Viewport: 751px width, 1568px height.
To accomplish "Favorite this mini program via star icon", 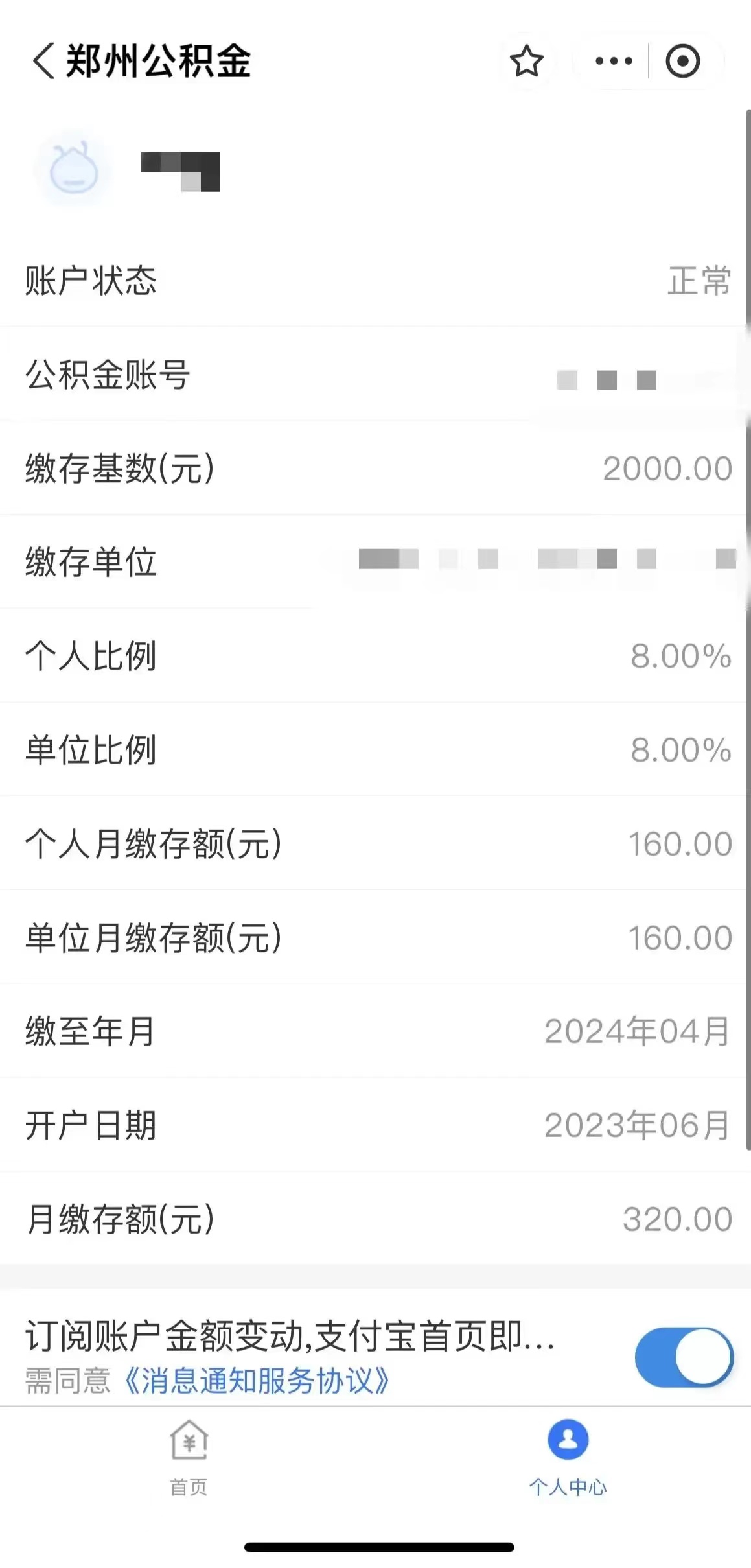I will 526,62.
